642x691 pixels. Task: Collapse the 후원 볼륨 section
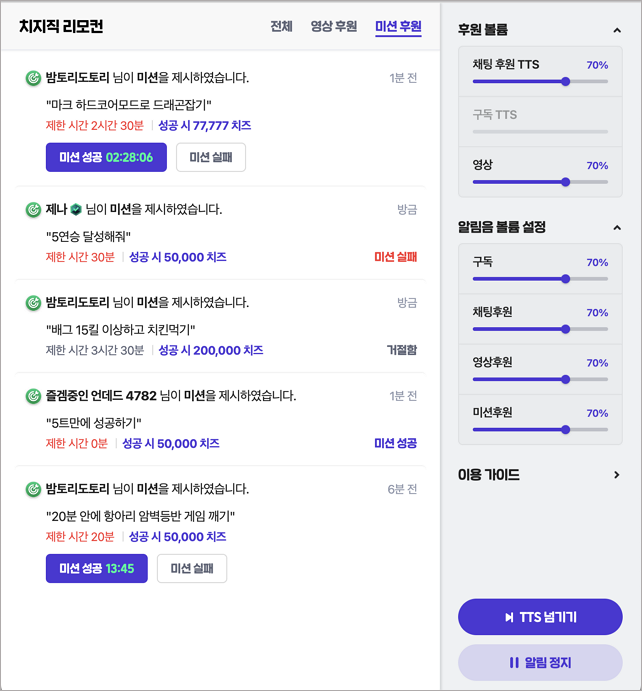[x=617, y=30]
